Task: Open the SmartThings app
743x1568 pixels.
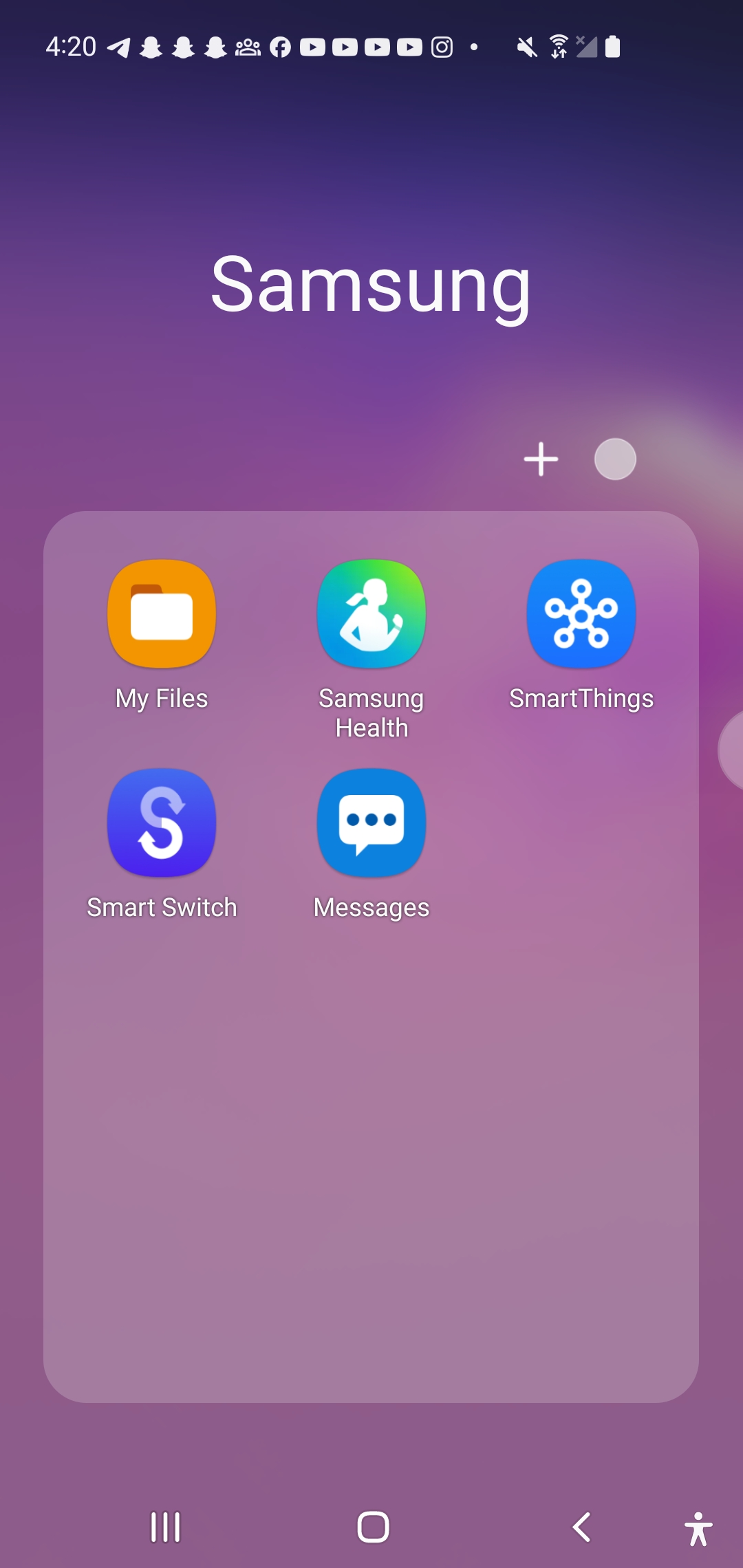Action: coord(581,614)
